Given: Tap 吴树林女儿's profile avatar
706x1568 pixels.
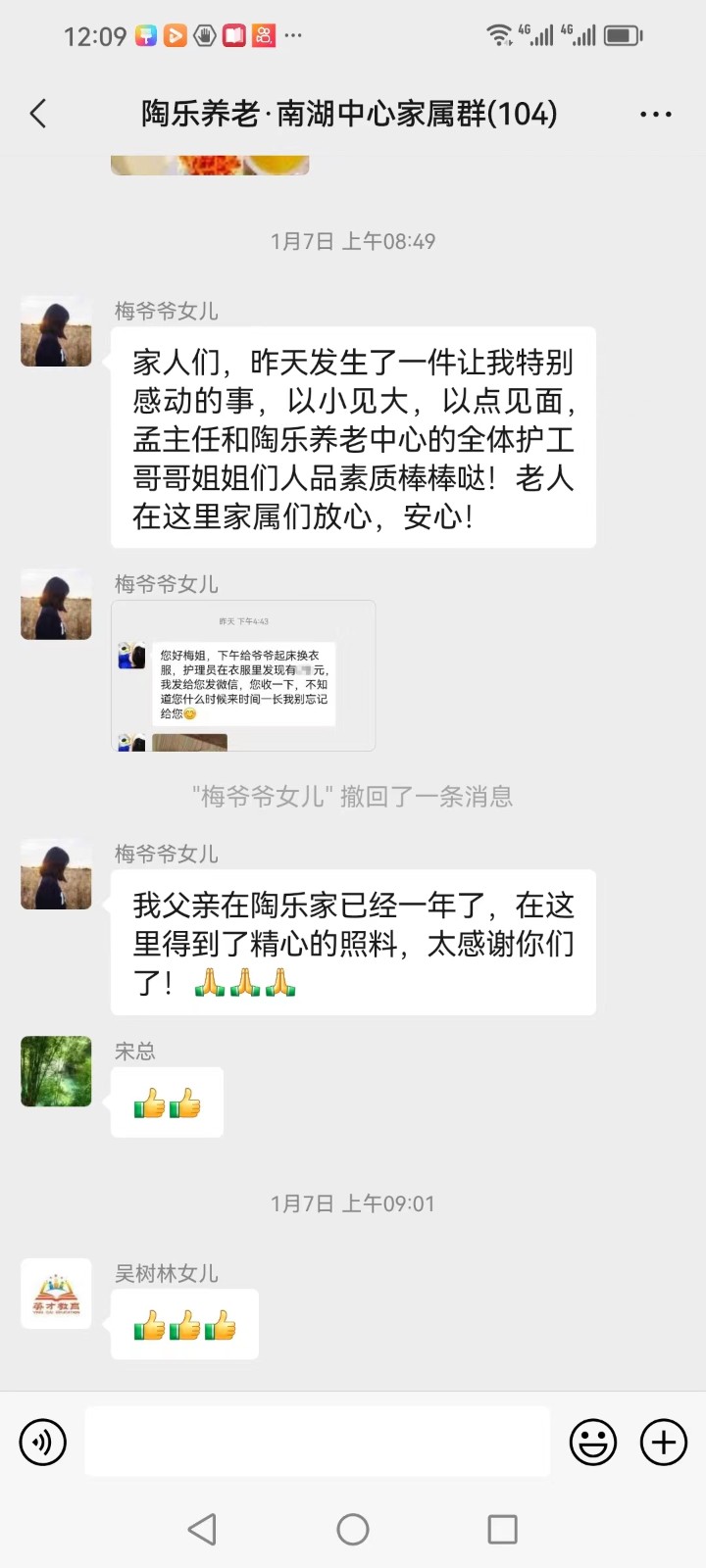Looking at the screenshot, I should (x=55, y=1294).
